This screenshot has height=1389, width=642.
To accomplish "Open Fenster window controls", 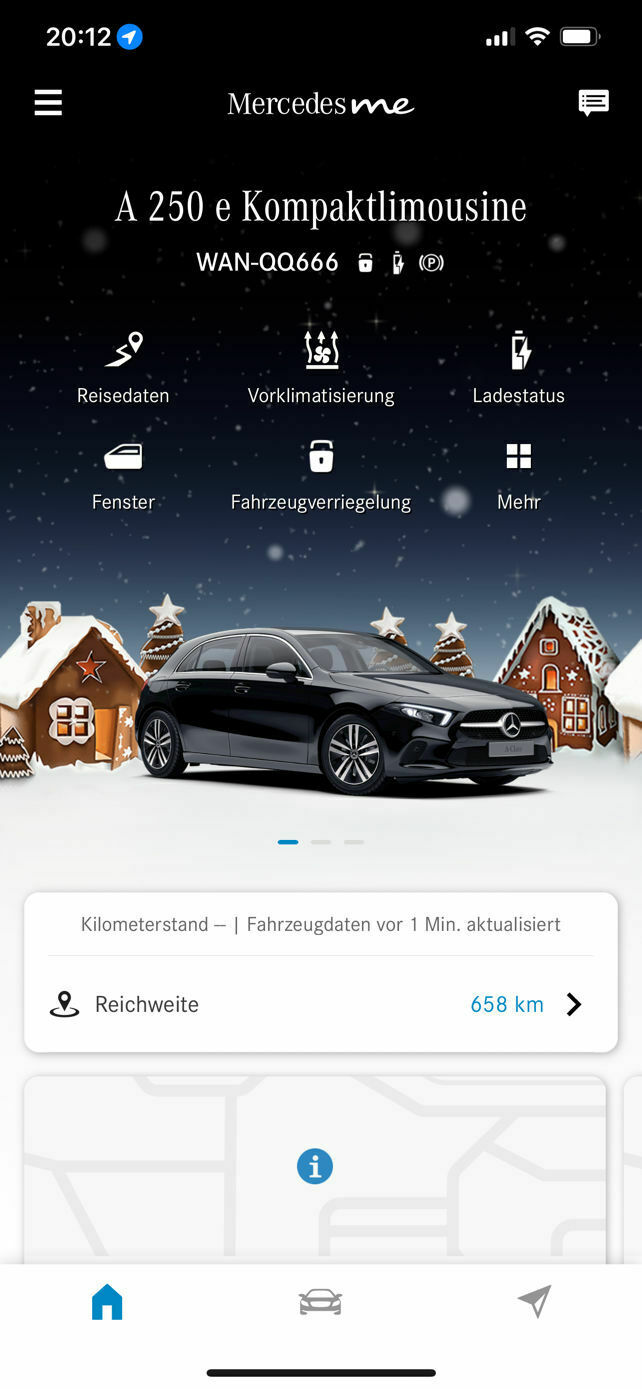I will pyautogui.click(x=123, y=474).
